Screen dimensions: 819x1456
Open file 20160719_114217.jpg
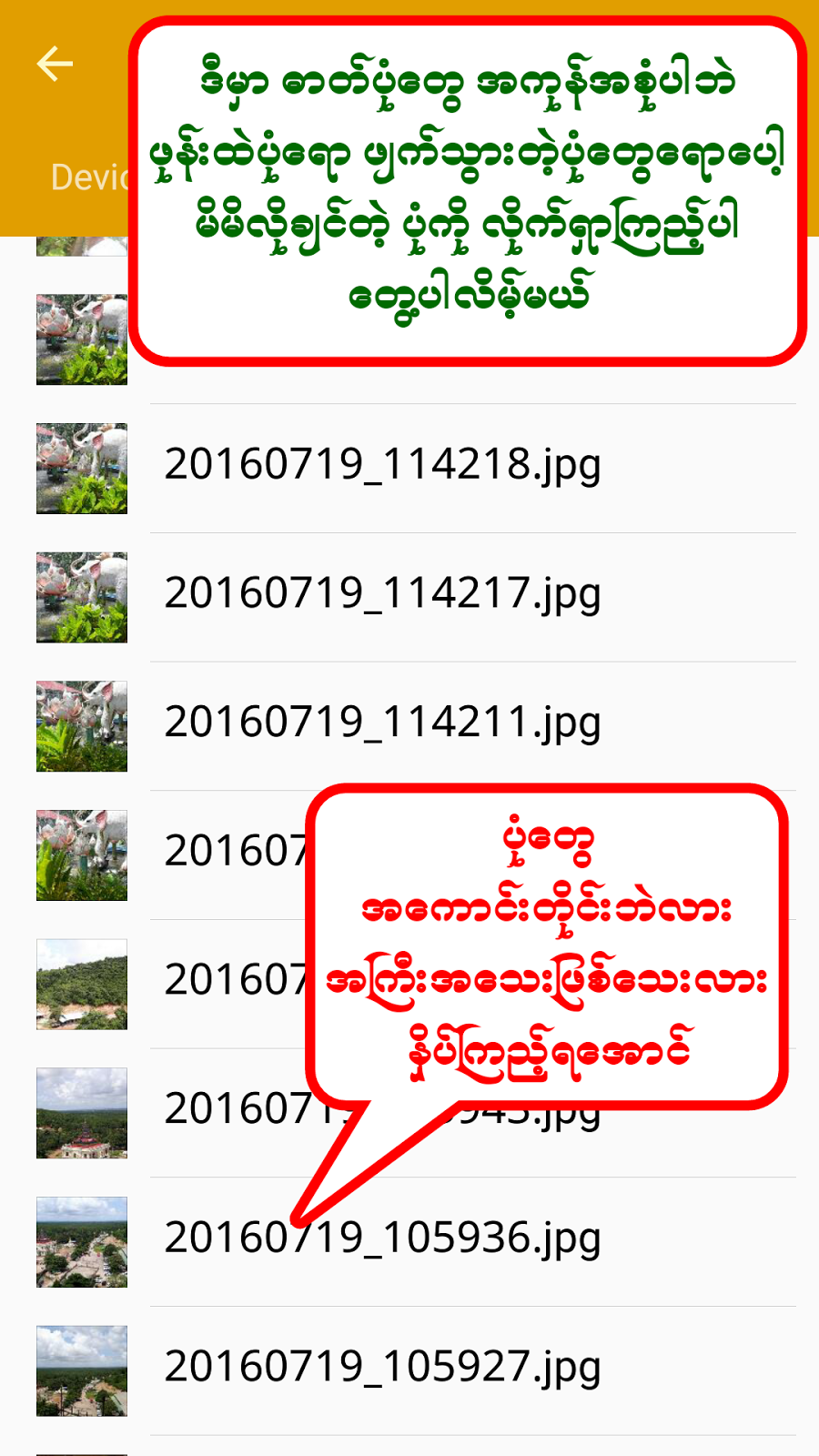click(382, 595)
